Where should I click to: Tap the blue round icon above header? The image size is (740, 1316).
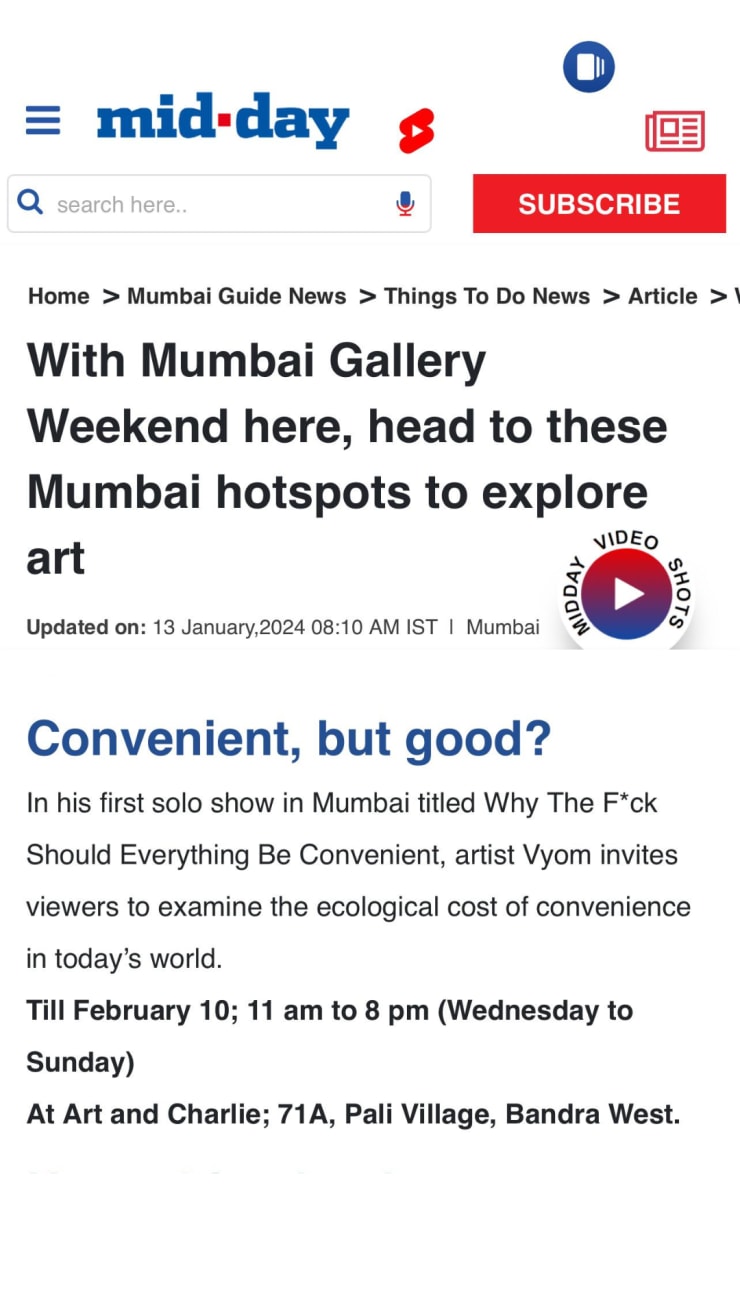click(588, 67)
